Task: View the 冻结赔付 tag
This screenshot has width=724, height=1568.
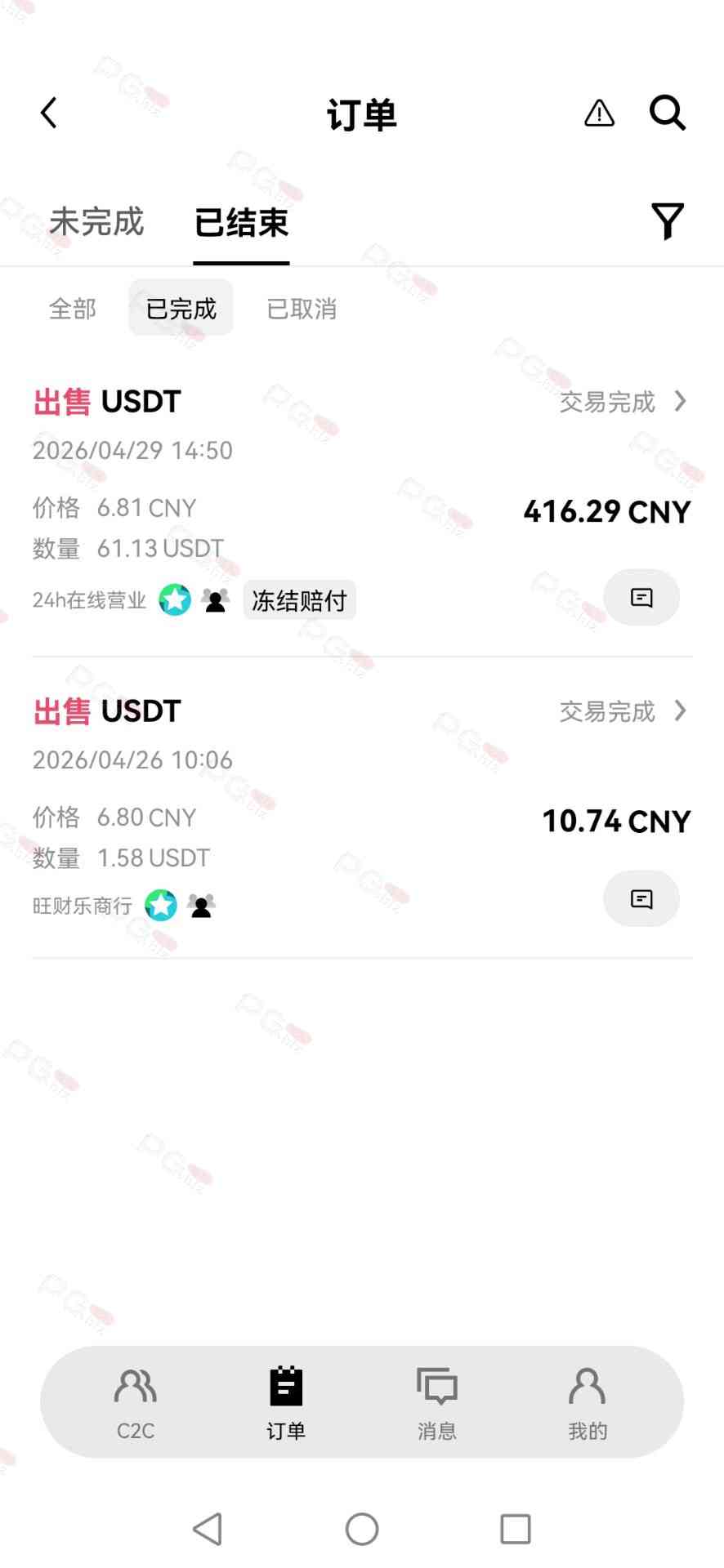Action: 299,601
